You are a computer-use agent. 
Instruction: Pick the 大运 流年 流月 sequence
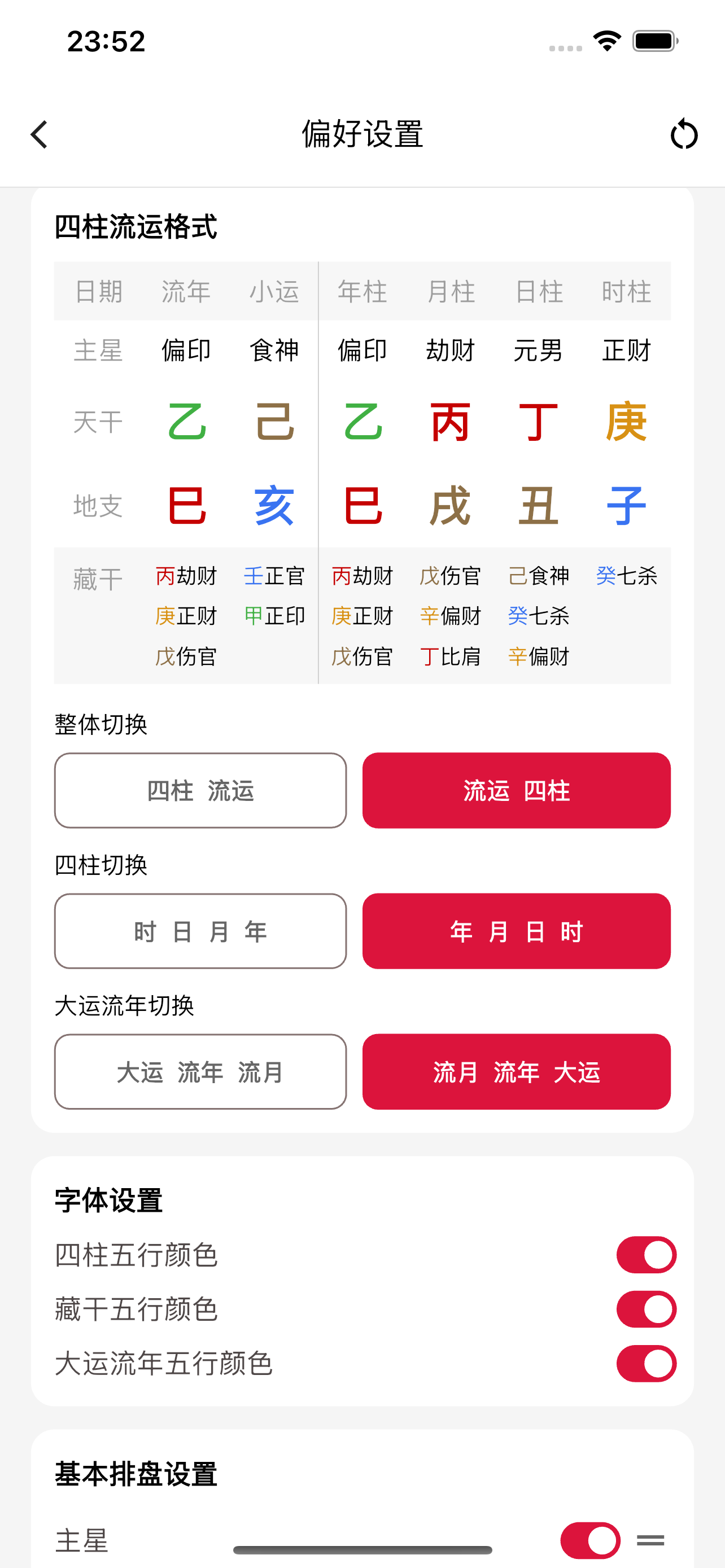200,1072
